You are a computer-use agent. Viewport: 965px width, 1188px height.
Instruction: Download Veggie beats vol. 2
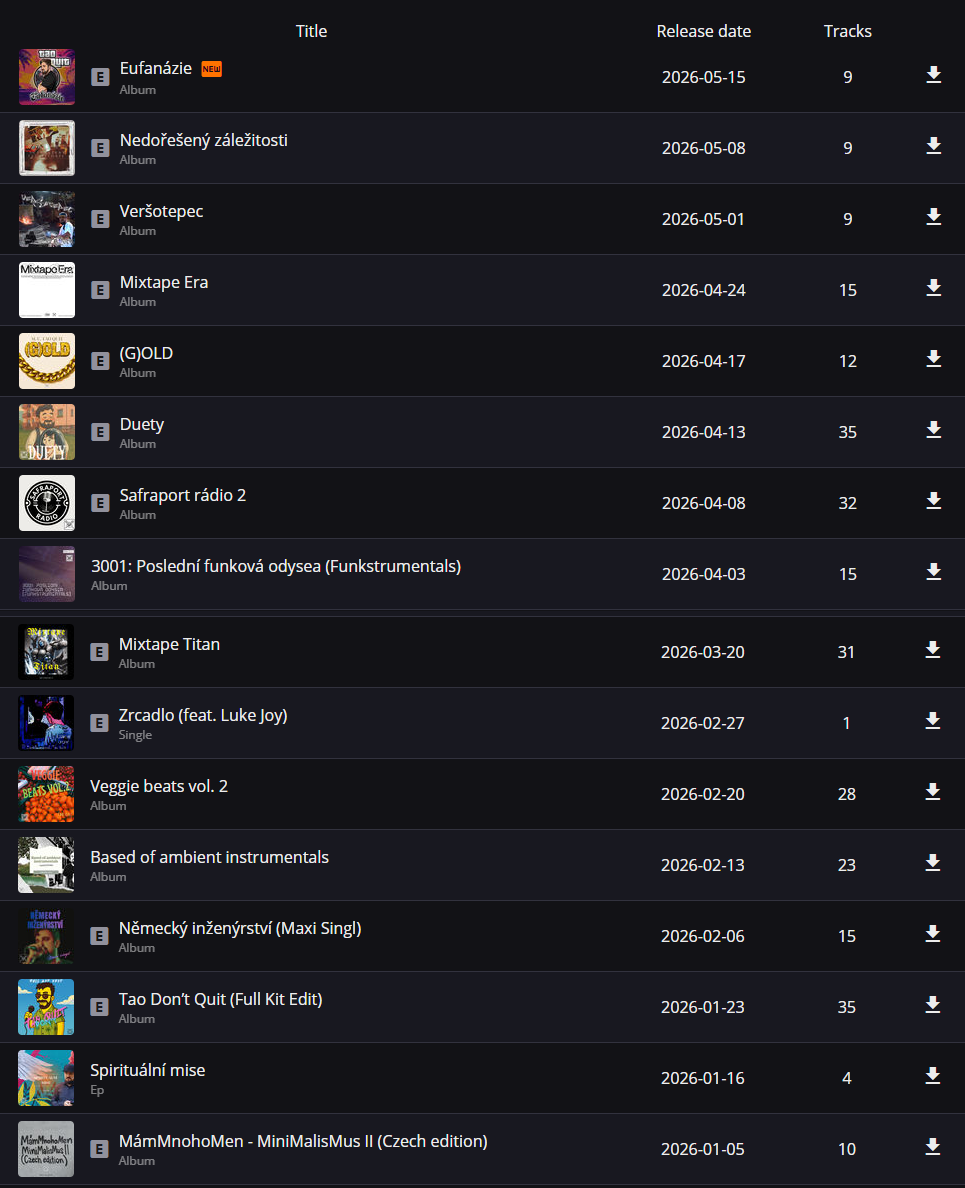932,792
